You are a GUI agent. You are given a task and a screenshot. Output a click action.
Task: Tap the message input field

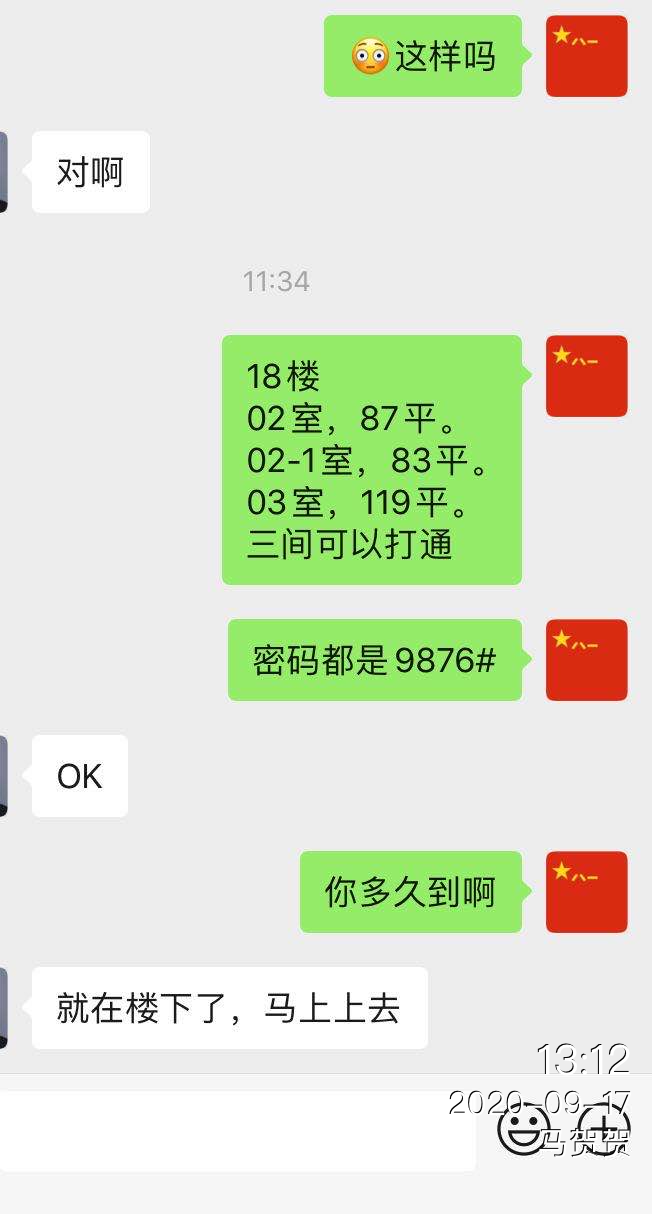[x=236, y=1130]
